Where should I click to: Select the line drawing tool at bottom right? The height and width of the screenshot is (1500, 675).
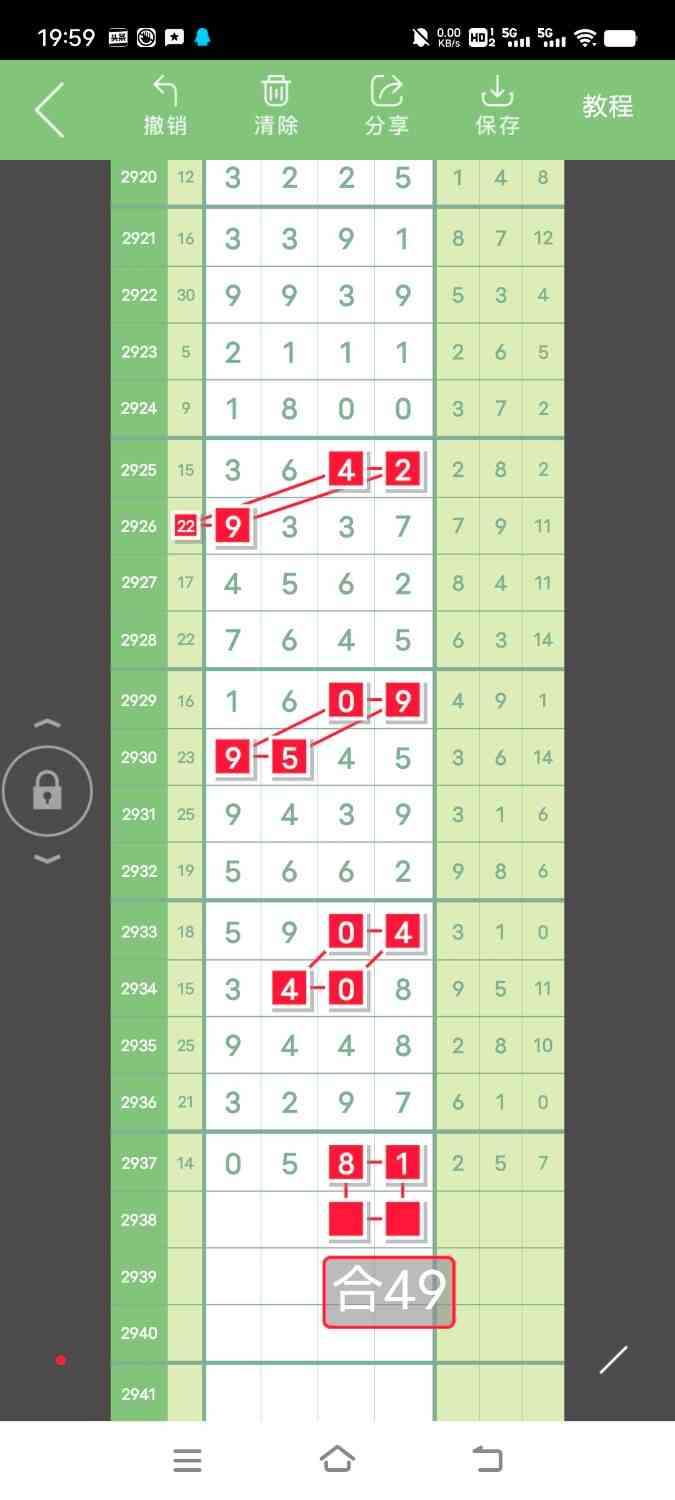(613, 1360)
